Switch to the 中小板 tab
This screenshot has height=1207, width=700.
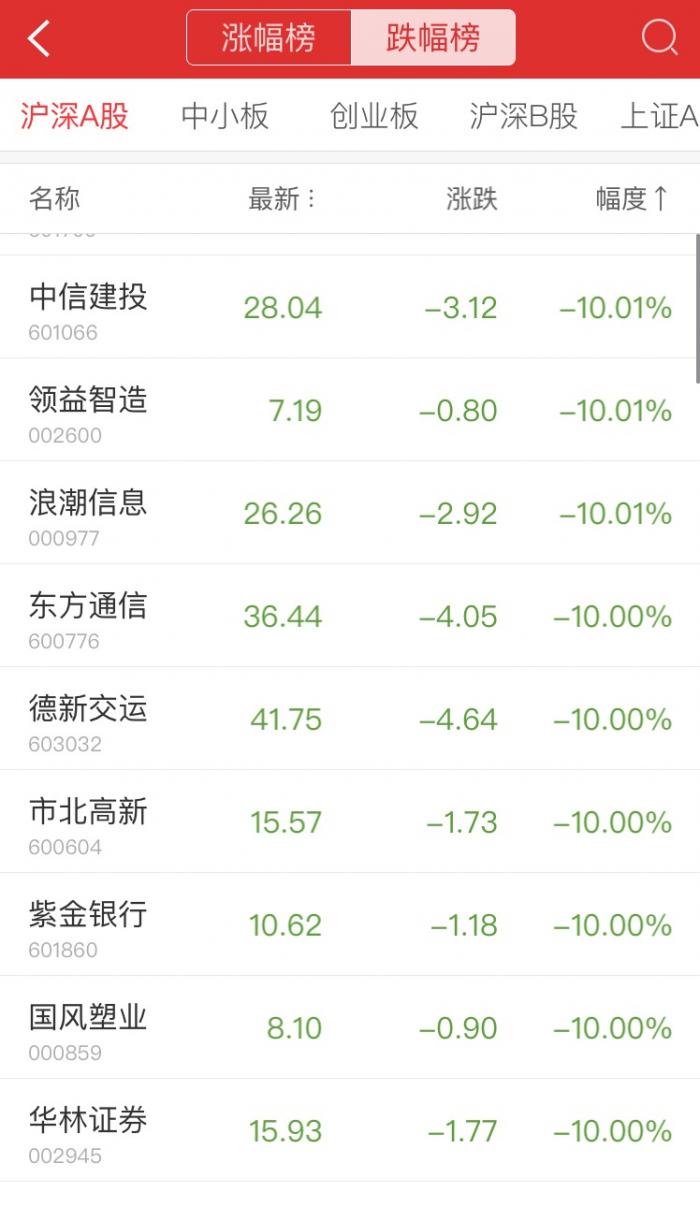click(x=225, y=116)
